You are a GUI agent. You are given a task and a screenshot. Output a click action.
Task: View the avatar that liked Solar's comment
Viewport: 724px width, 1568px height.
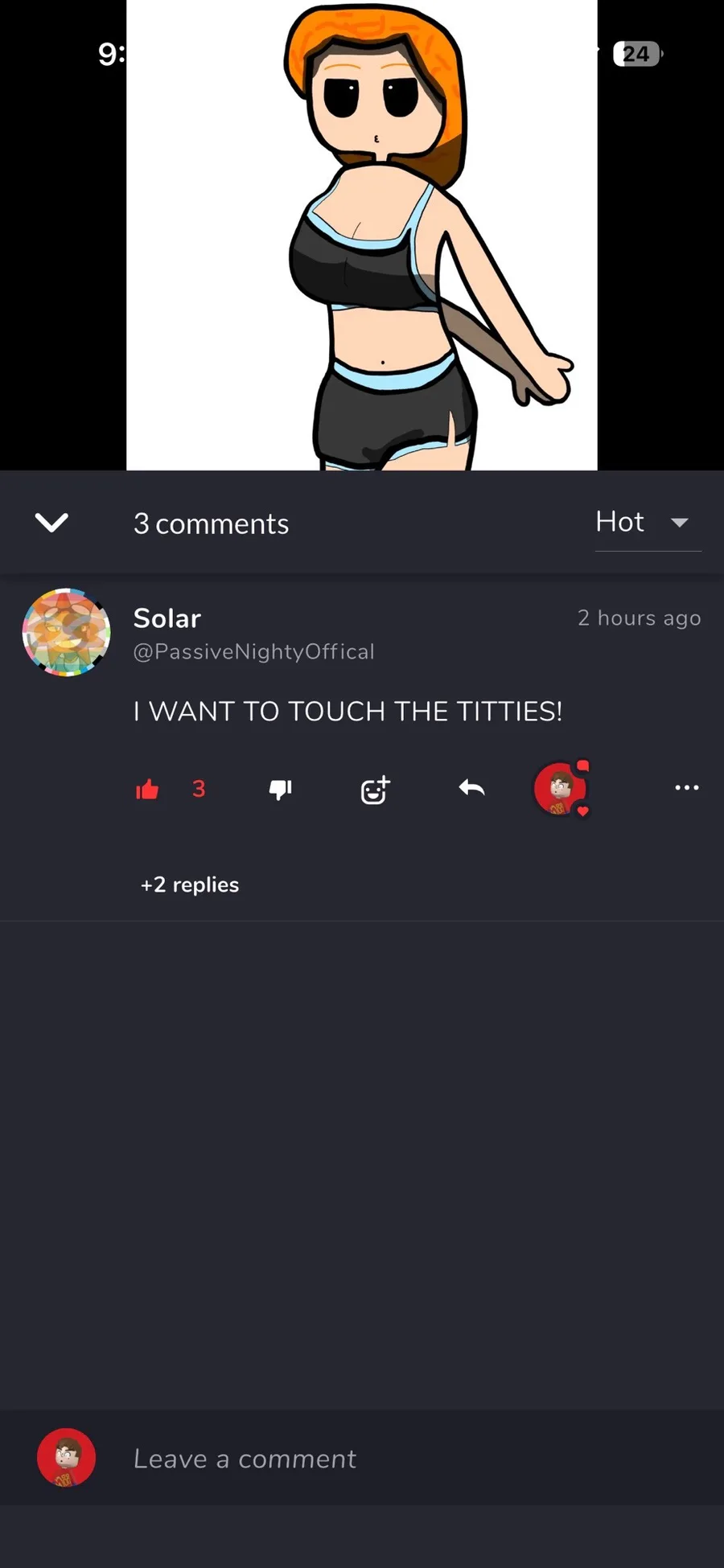(x=561, y=789)
